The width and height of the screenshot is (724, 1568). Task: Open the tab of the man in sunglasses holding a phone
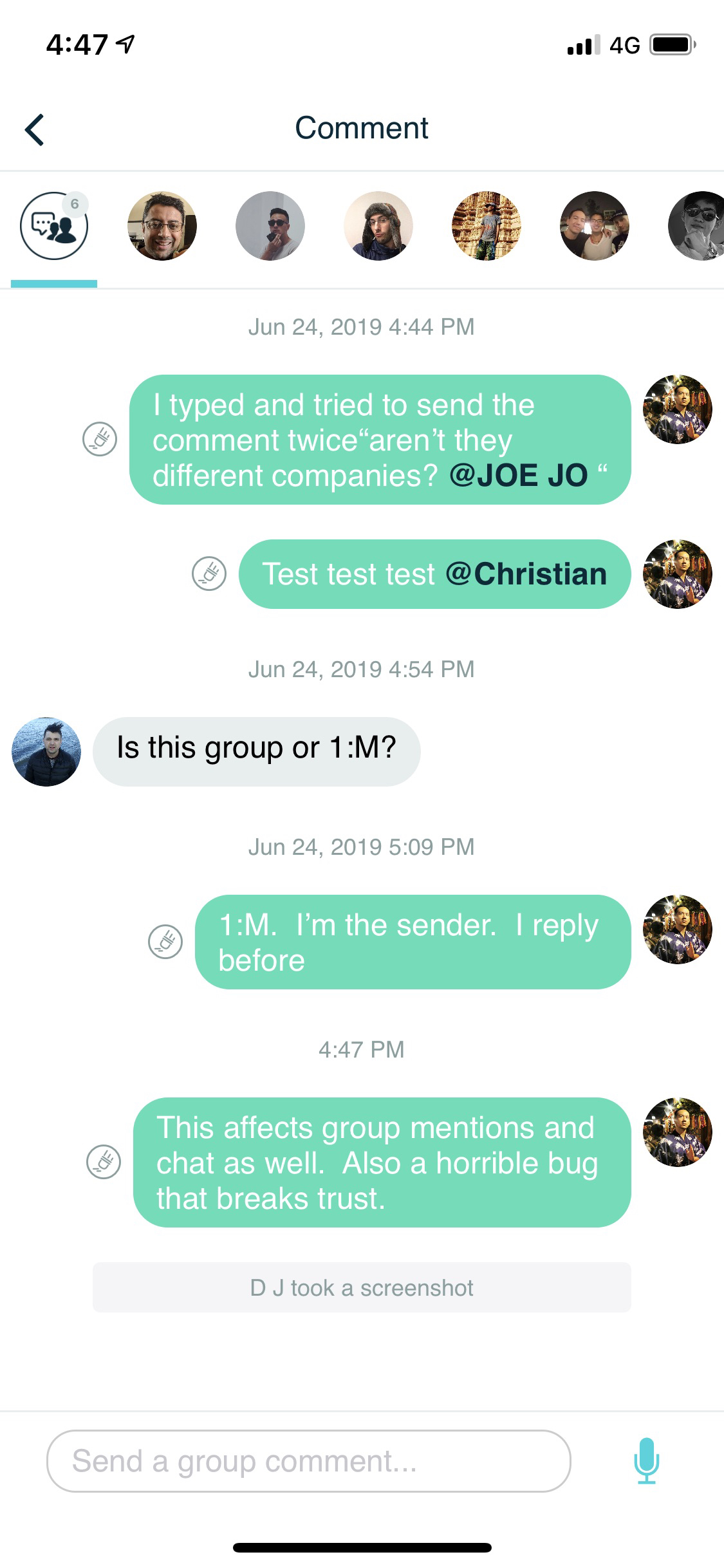(270, 227)
